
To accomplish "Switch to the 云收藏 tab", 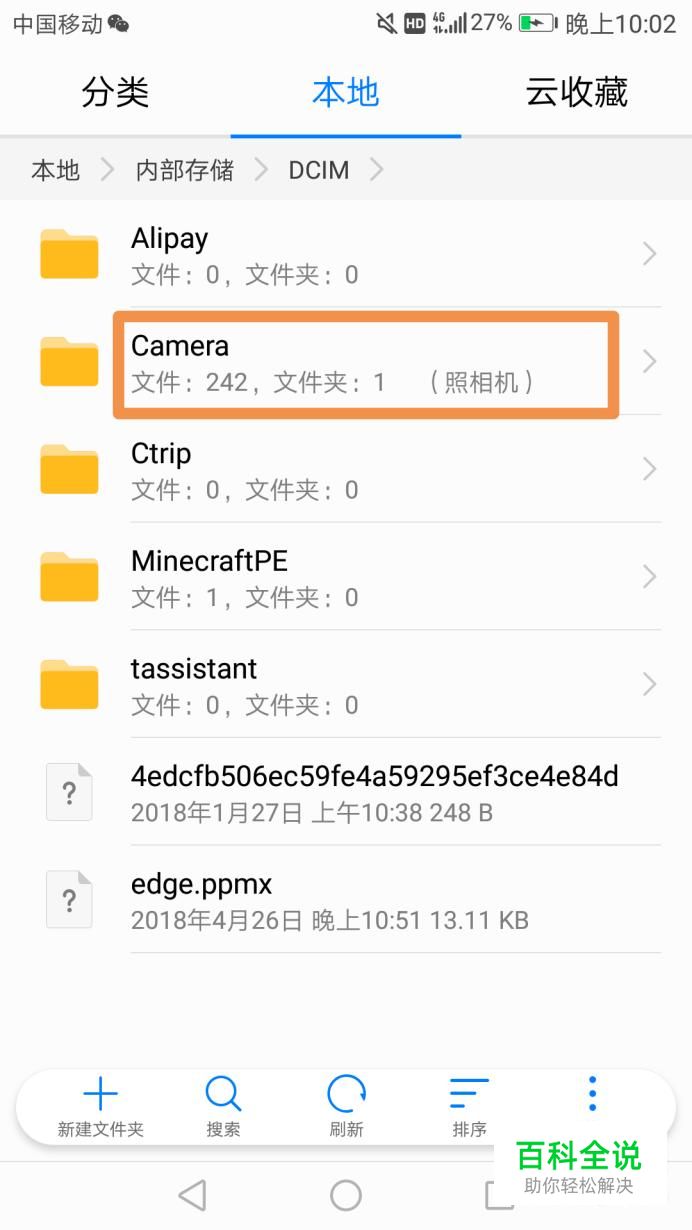I will click(576, 92).
